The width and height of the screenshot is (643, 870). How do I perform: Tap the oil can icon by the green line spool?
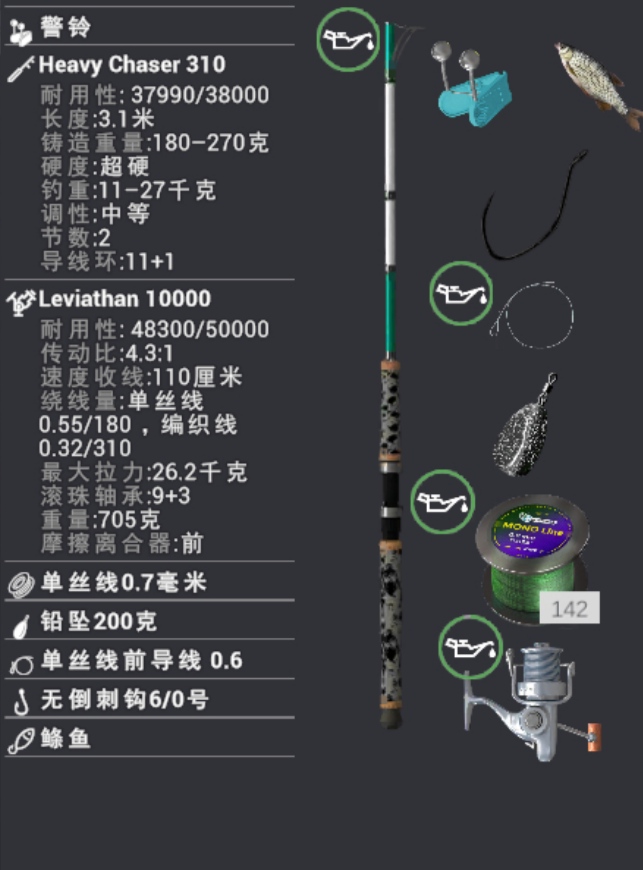pos(442,500)
